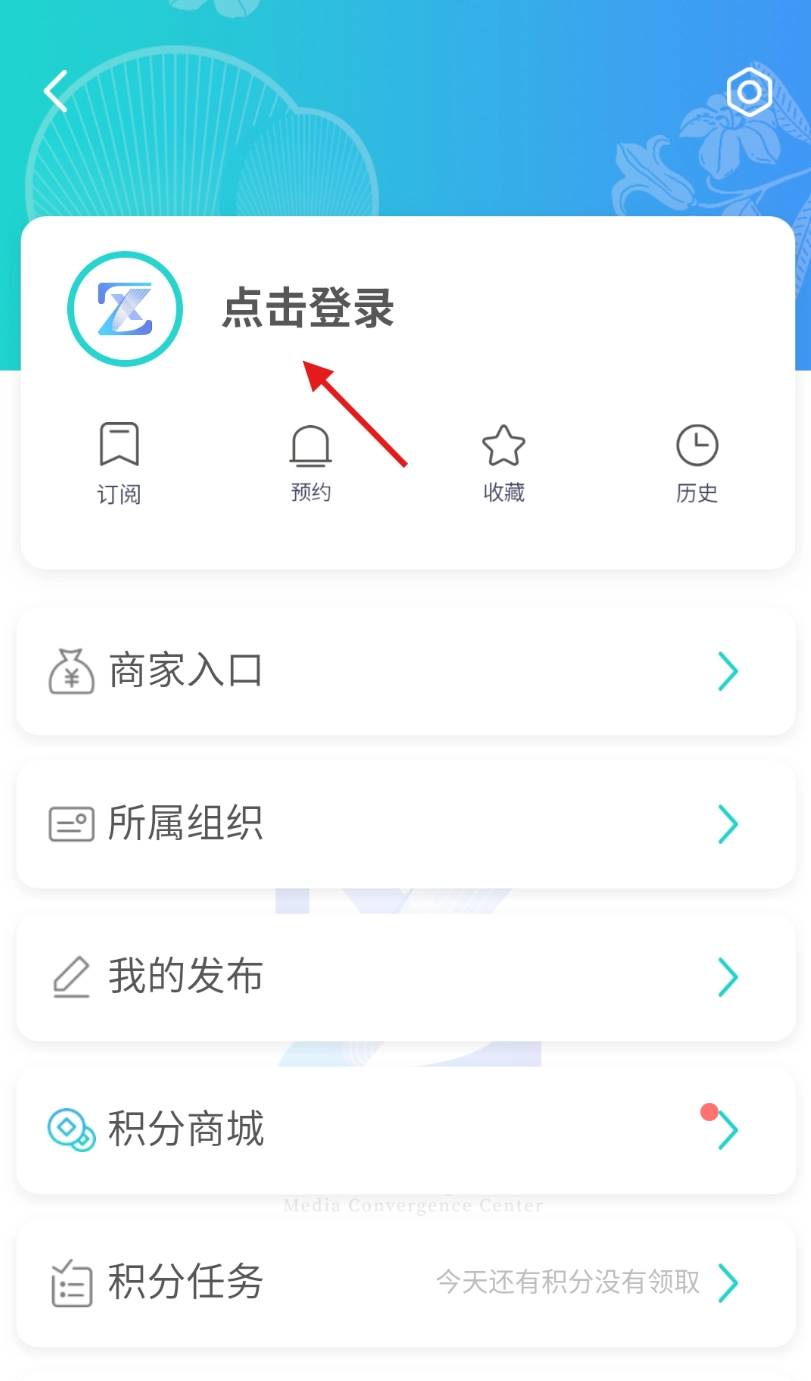The image size is (811, 1381).
Task: Open the 我的发布 row
Action: point(405,977)
